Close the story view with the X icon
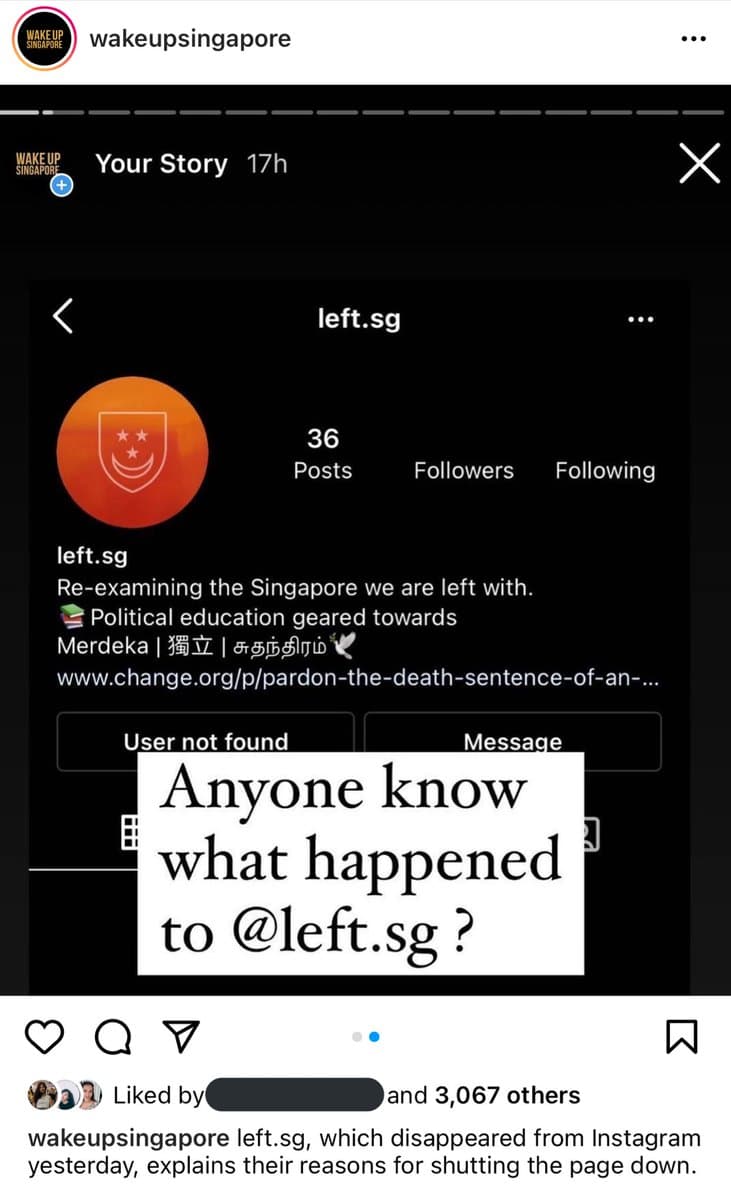731x1200 pixels. [699, 163]
